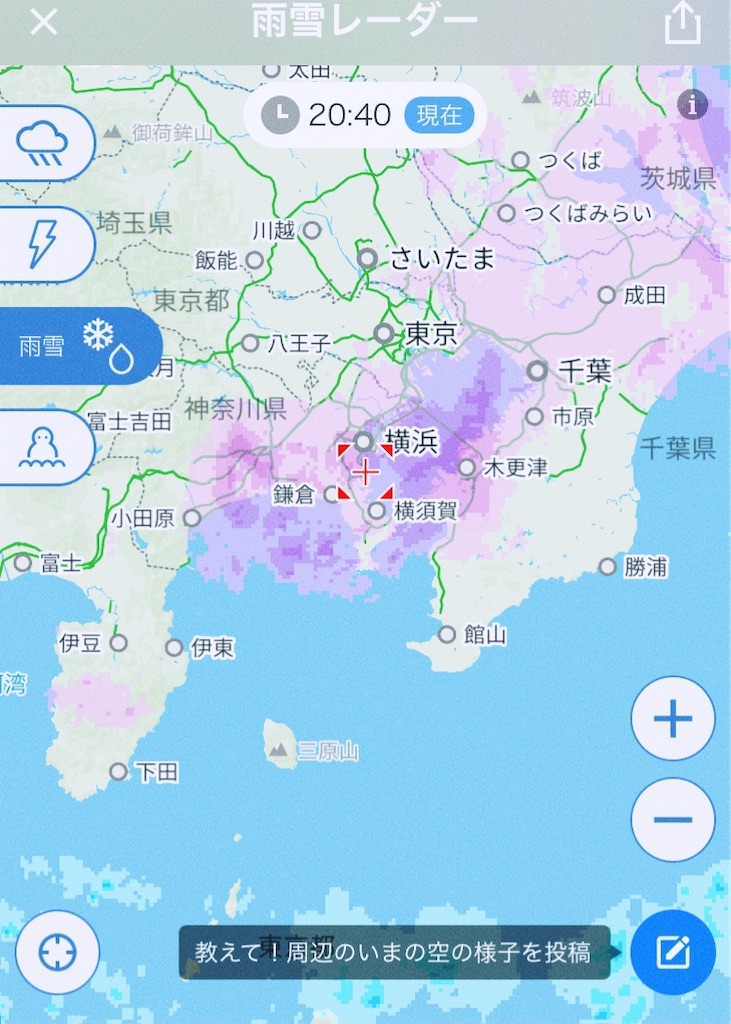Screen dimensions: 731x1024
Task: Center the map on current location
Action: point(57,953)
